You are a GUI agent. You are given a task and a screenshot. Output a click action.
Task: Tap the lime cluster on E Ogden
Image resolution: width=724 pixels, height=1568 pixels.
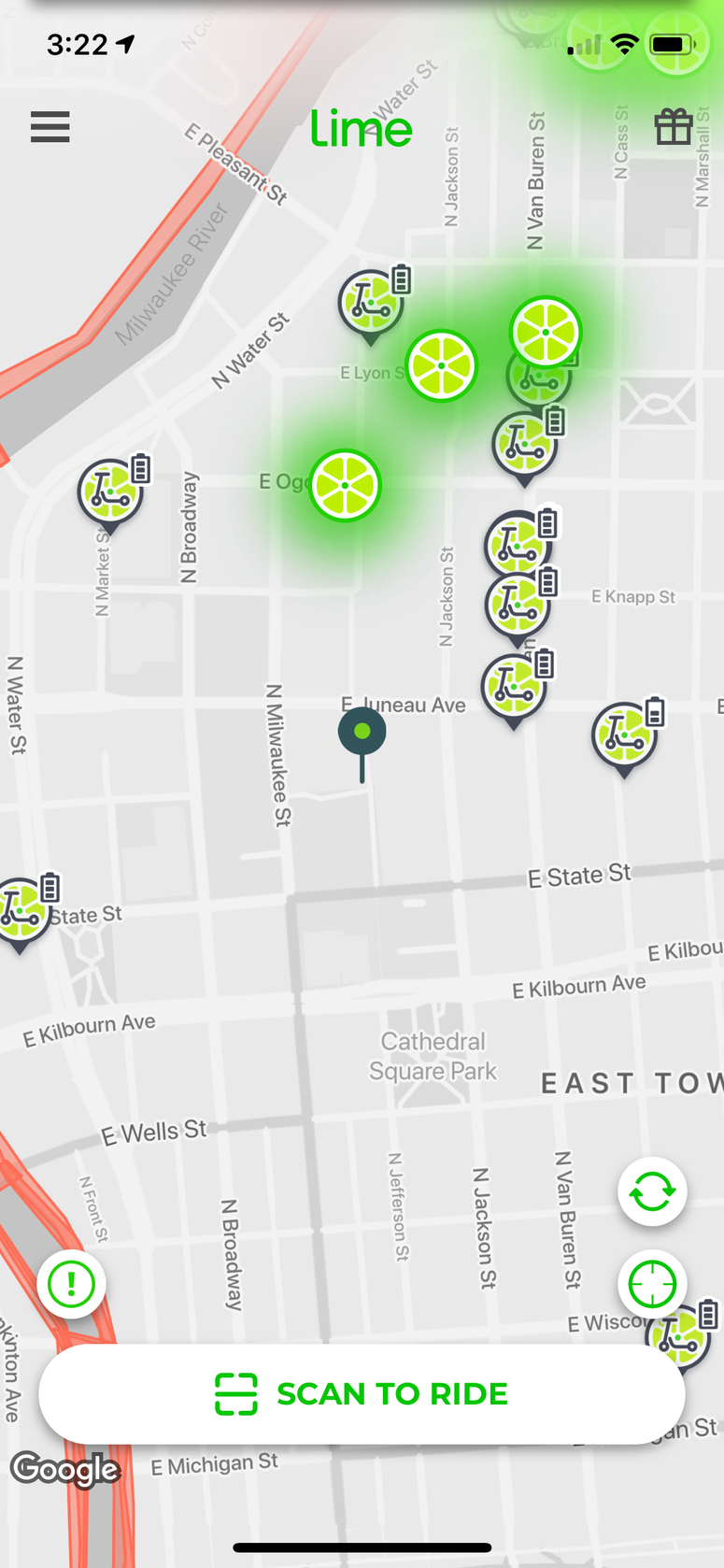345,486
